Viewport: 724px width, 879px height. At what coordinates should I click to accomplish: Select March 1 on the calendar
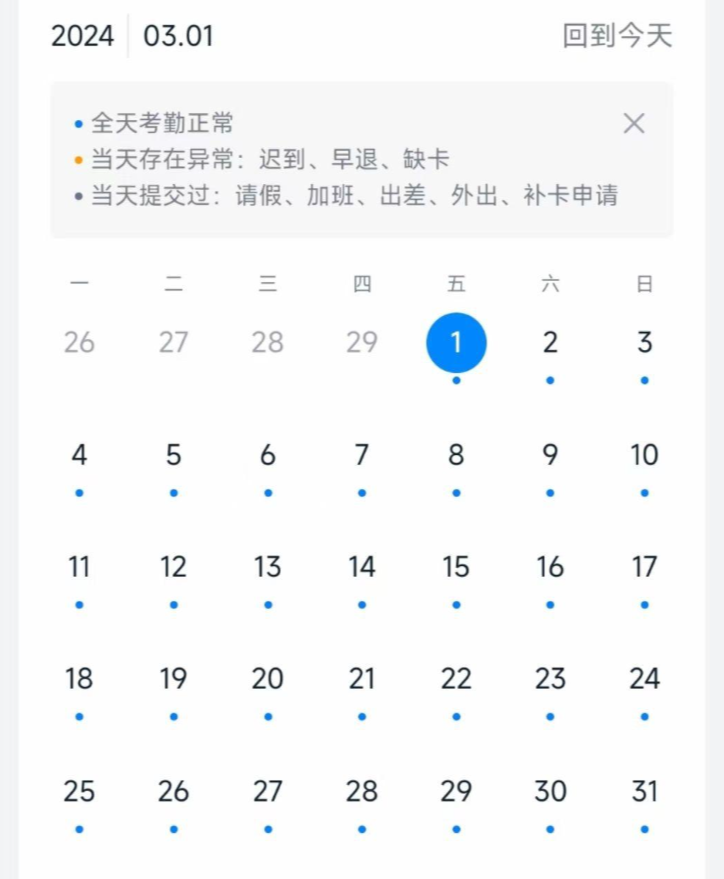pos(456,343)
